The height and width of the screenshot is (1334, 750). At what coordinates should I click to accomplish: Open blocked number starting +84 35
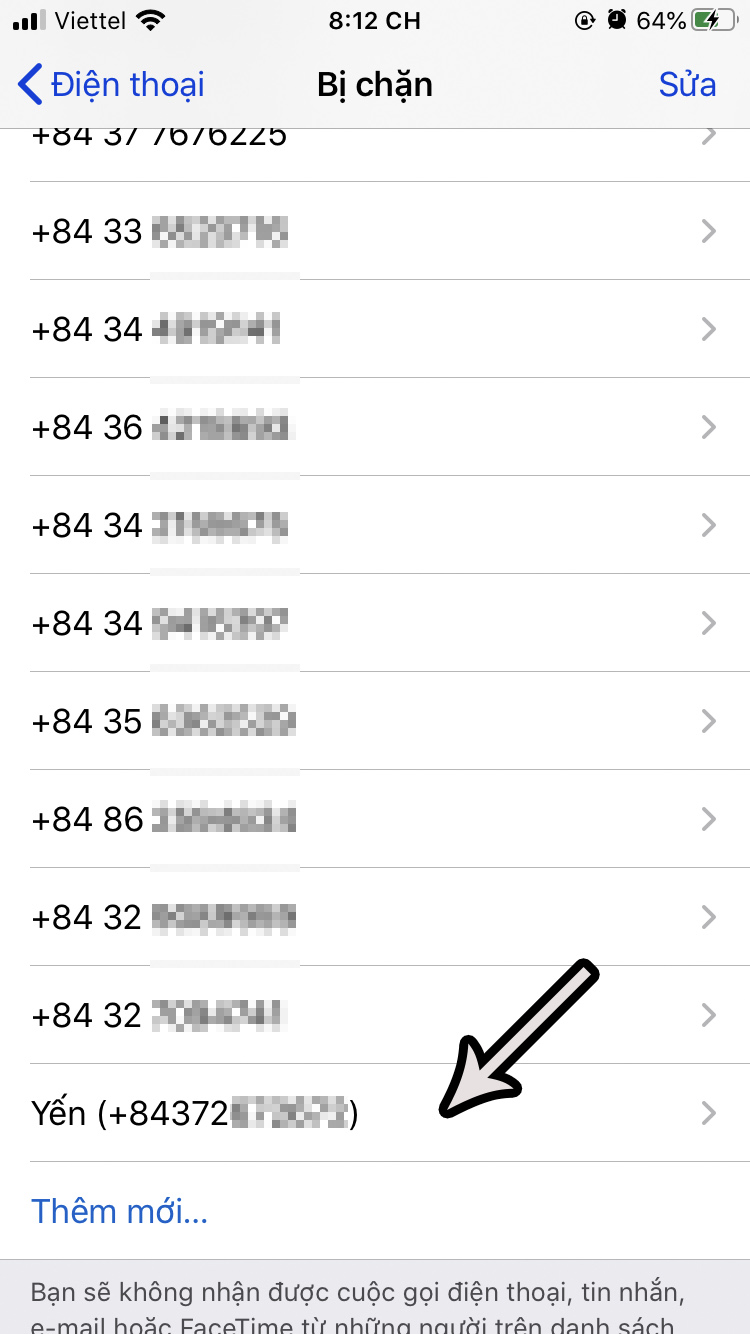click(375, 722)
